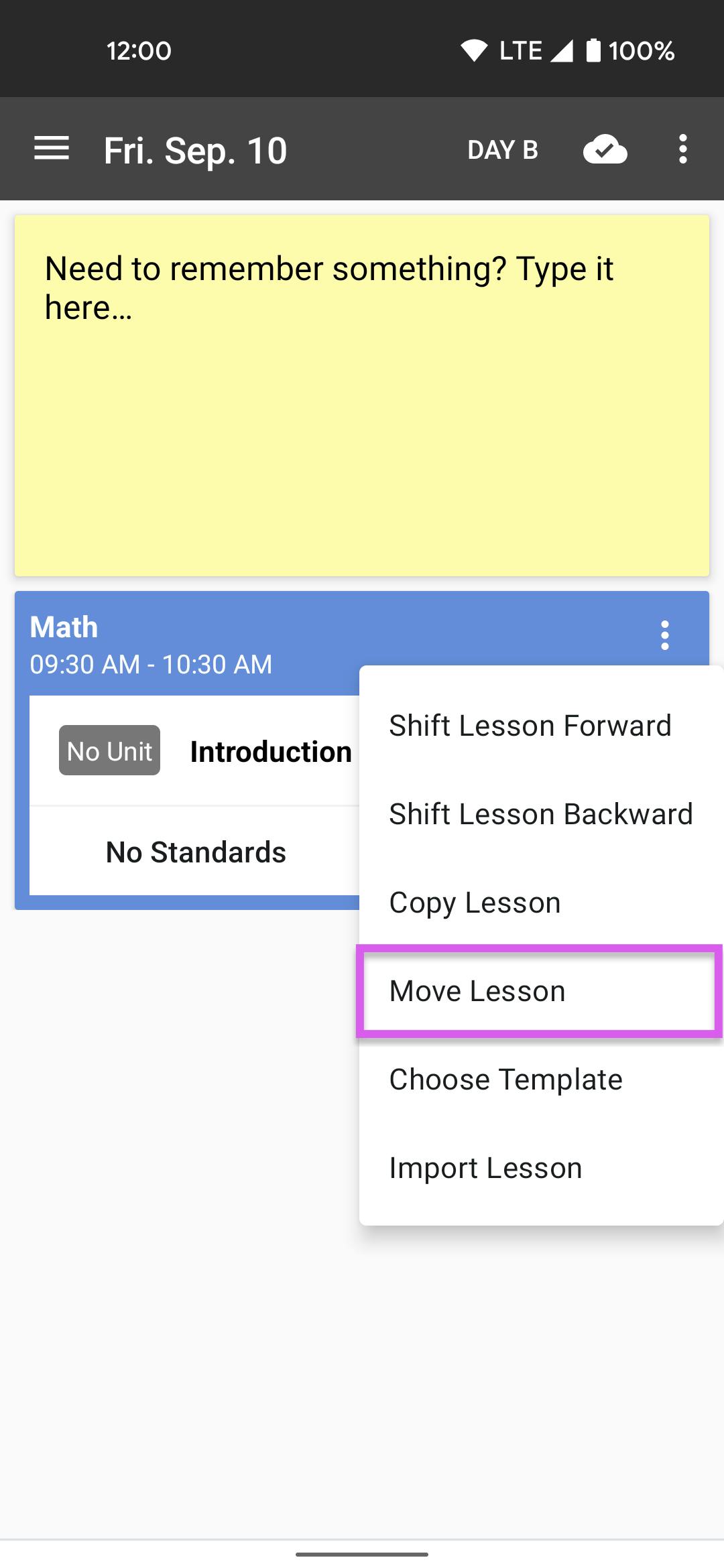The image size is (724, 1568).
Task: Select Import Lesson
Action: click(541, 1168)
